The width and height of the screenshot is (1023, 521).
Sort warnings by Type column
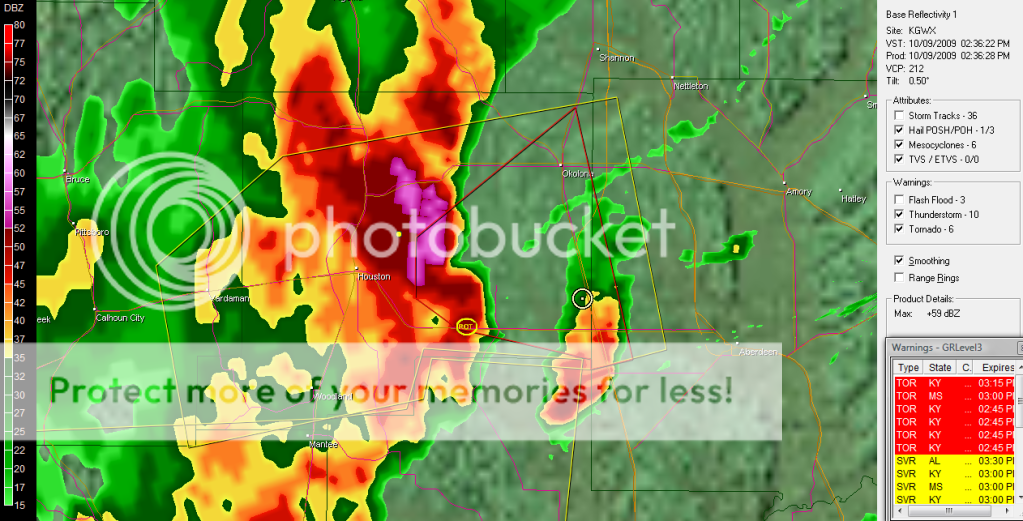point(909,368)
